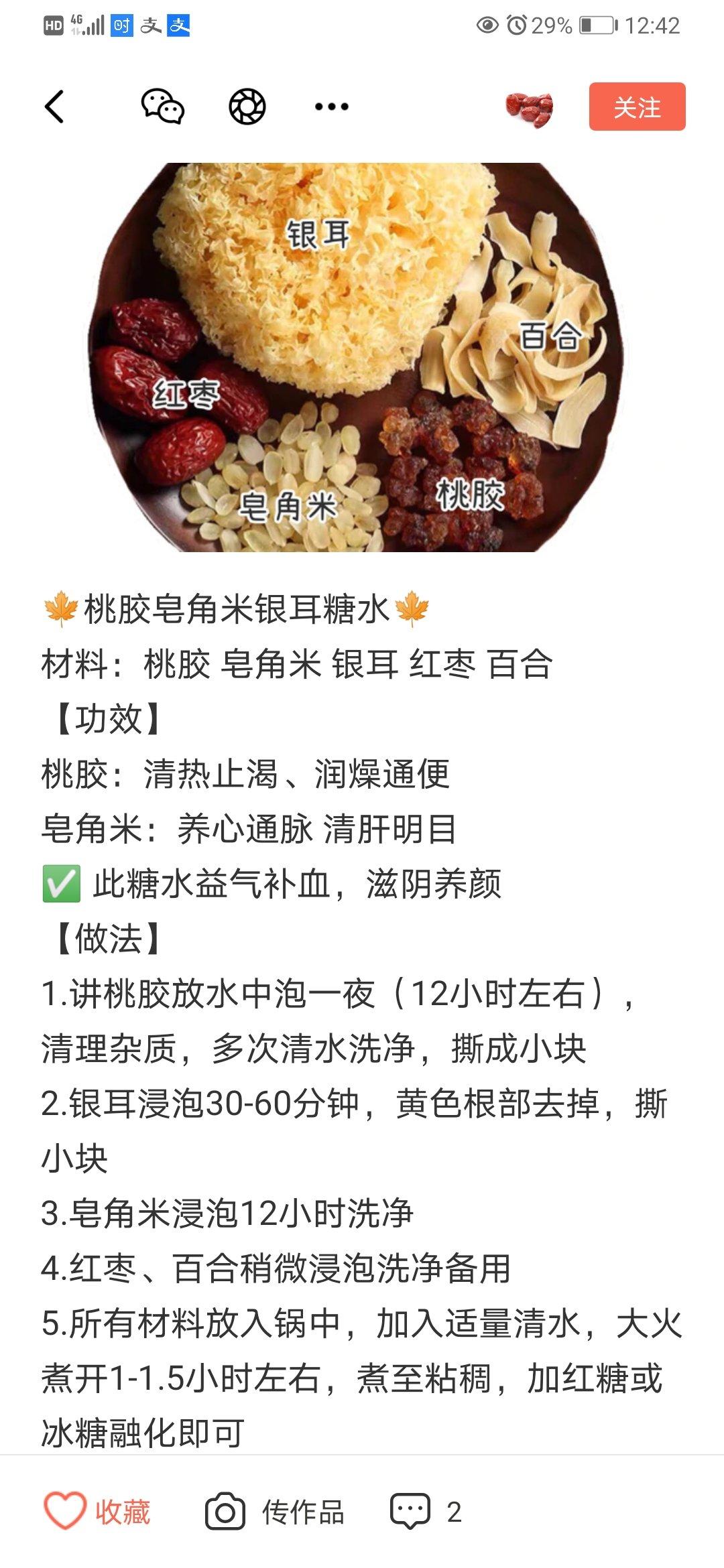The width and height of the screenshot is (724, 1568).
Task: Open the three-dot overflow menu
Action: [x=332, y=107]
